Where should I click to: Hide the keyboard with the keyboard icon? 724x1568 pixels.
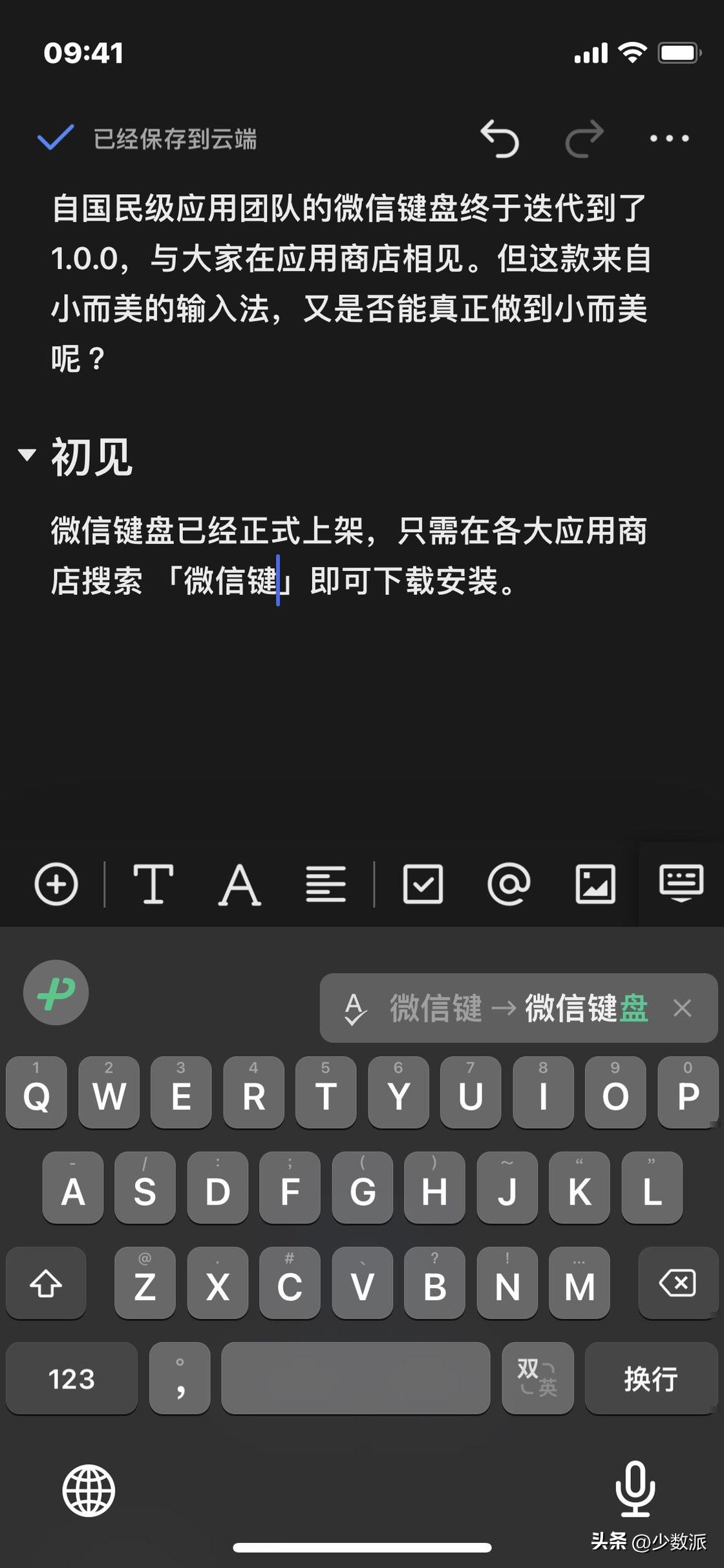point(681,883)
